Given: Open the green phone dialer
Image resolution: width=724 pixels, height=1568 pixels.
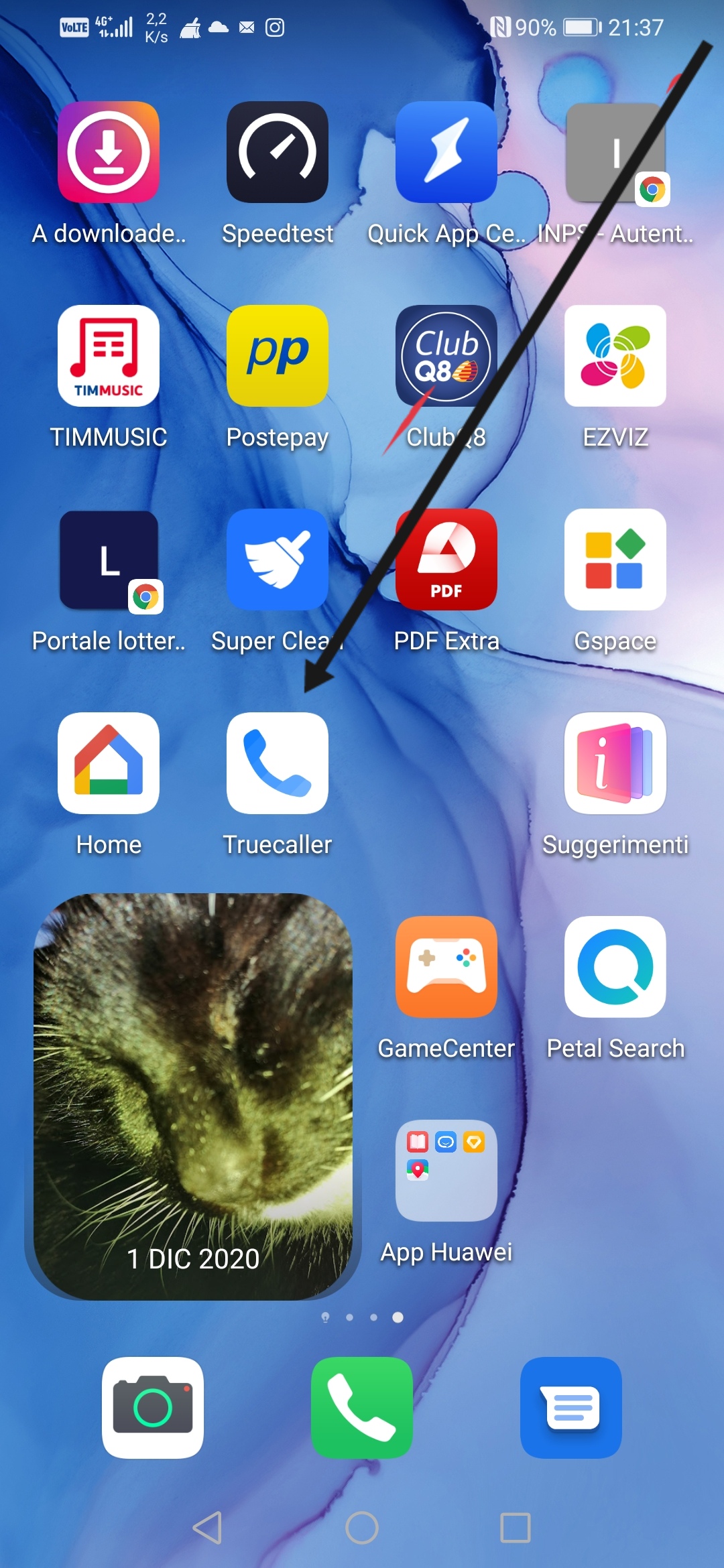Looking at the screenshot, I should [362, 1408].
